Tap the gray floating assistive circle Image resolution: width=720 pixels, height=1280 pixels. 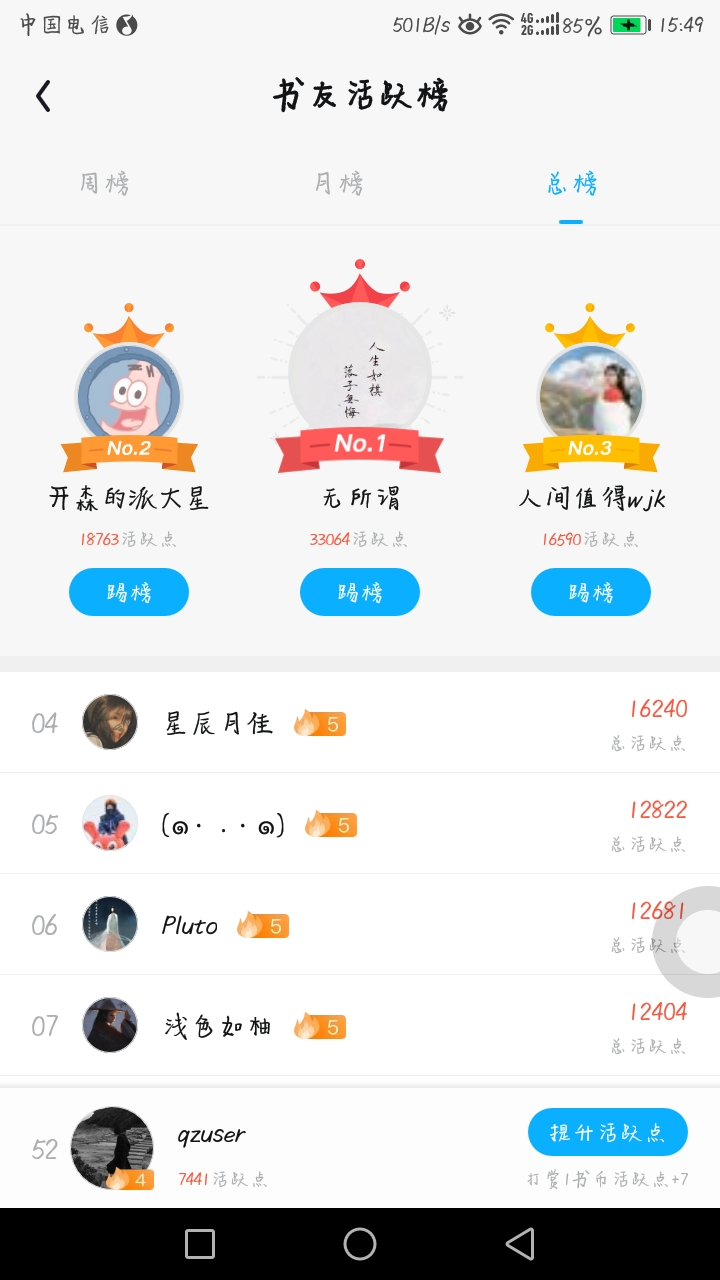(694, 941)
